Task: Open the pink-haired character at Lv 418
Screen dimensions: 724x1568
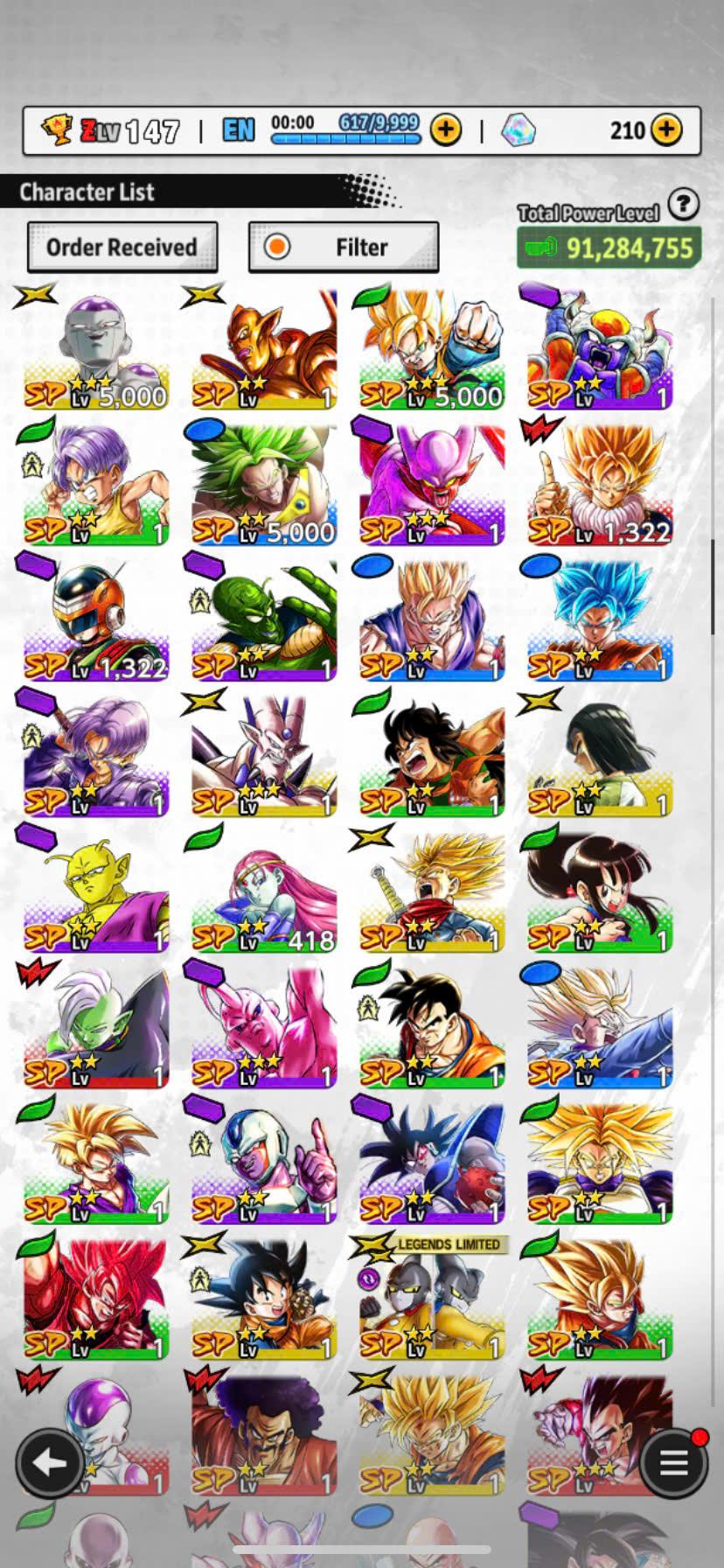Action: click(264, 890)
